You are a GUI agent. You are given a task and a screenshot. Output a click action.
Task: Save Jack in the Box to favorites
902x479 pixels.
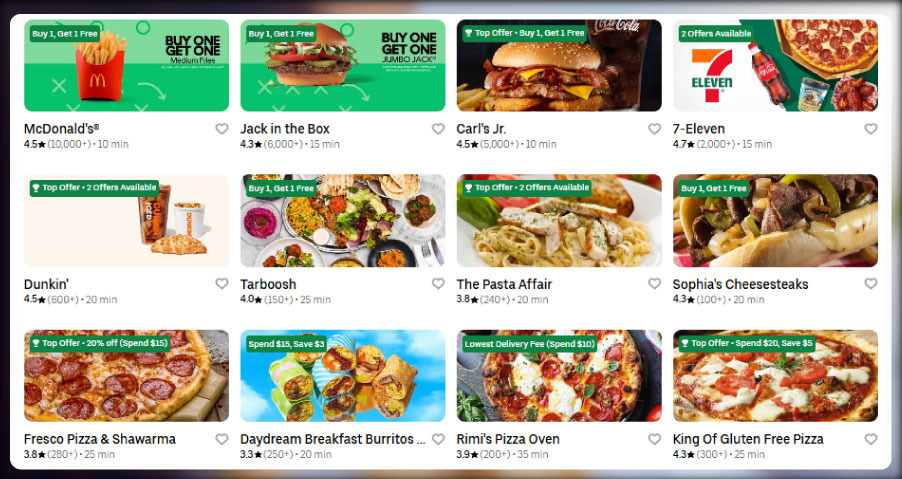438,129
